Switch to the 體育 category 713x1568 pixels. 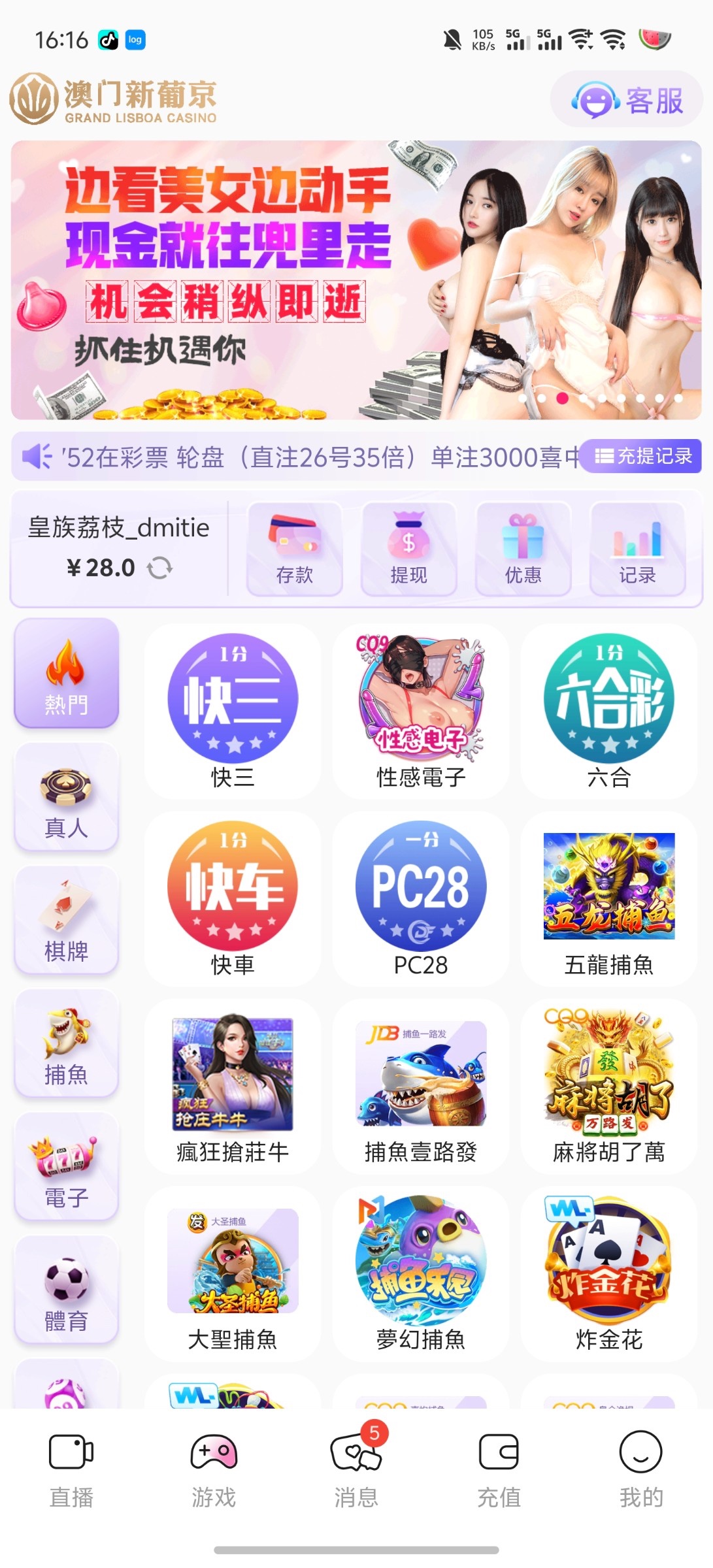coord(66,1290)
